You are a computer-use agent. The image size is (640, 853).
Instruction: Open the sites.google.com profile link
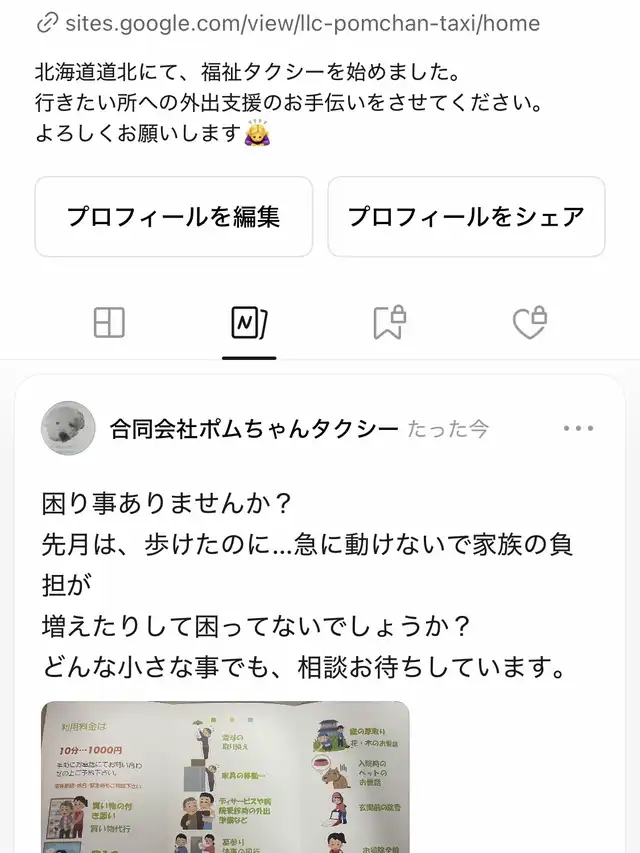point(300,23)
